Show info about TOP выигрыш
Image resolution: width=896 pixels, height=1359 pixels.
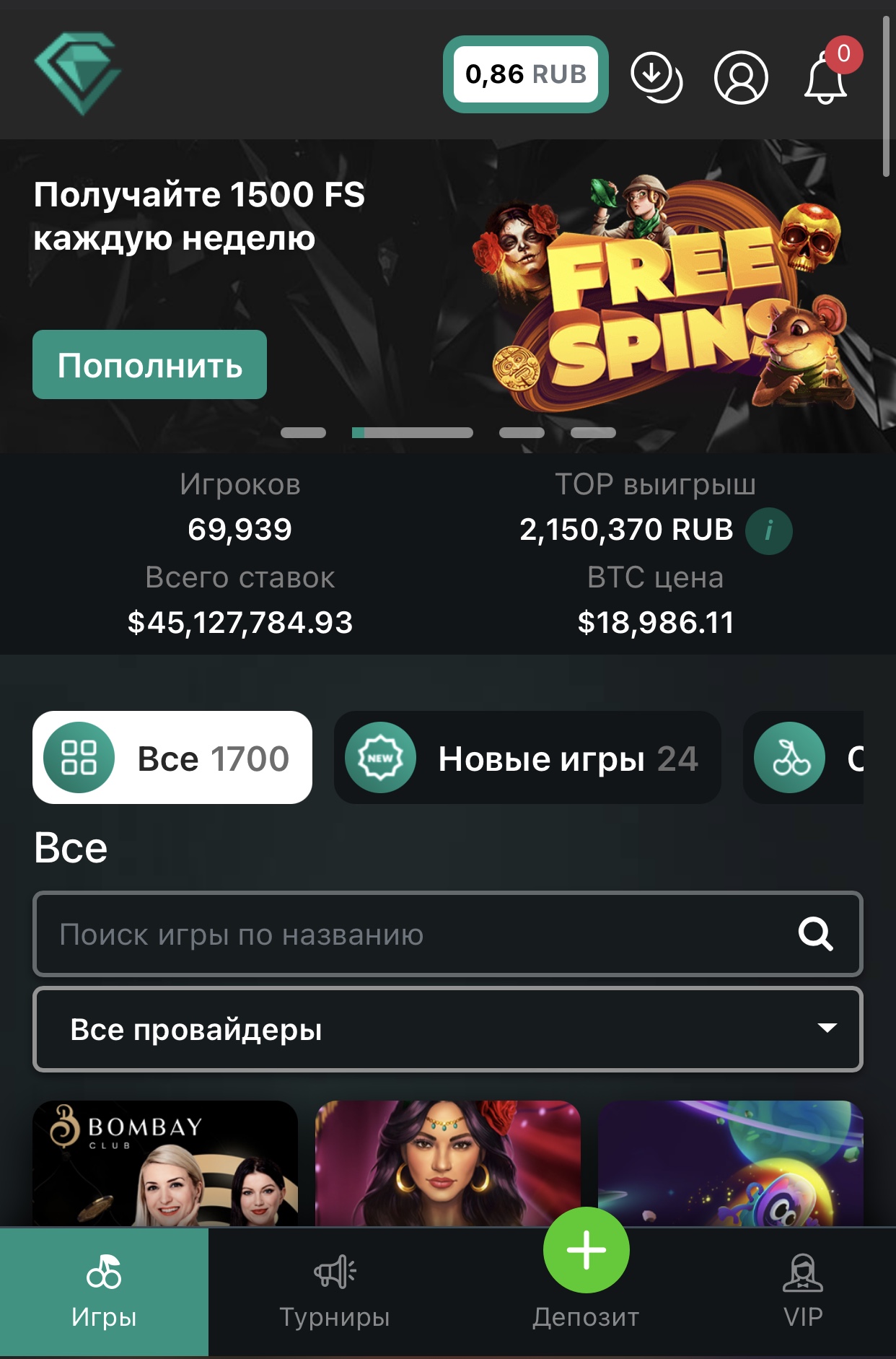[x=768, y=530]
